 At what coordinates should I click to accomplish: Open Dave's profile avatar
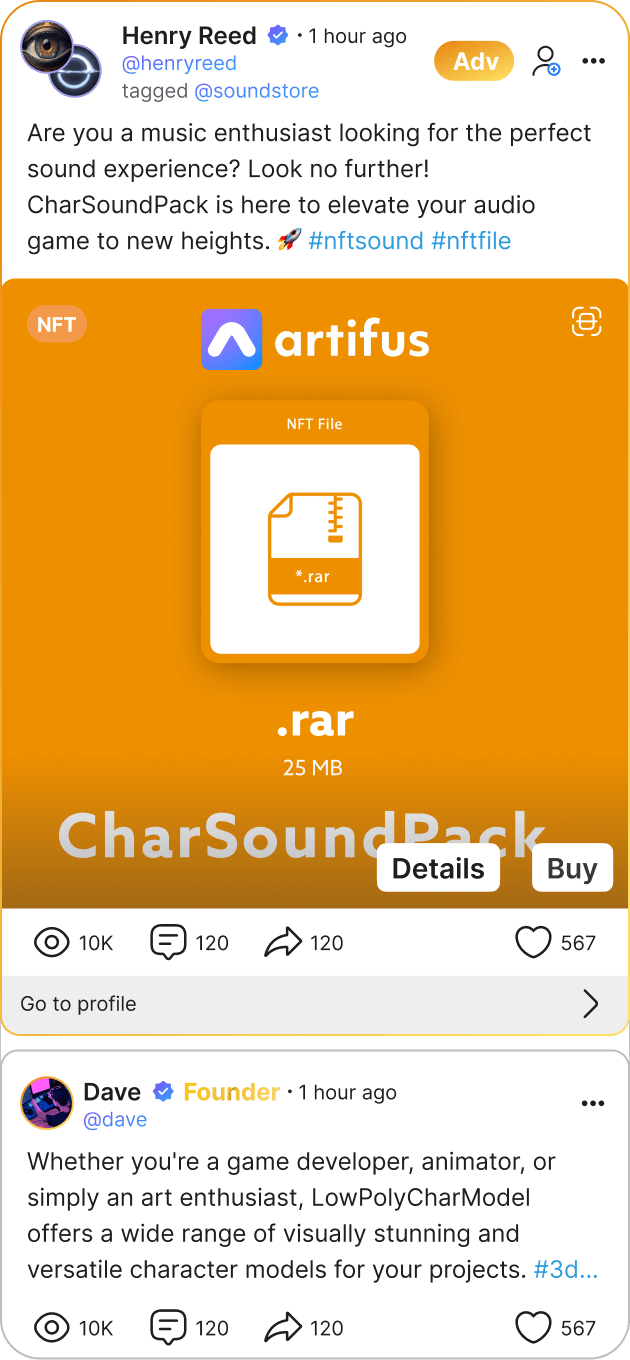(x=46, y=1103)
